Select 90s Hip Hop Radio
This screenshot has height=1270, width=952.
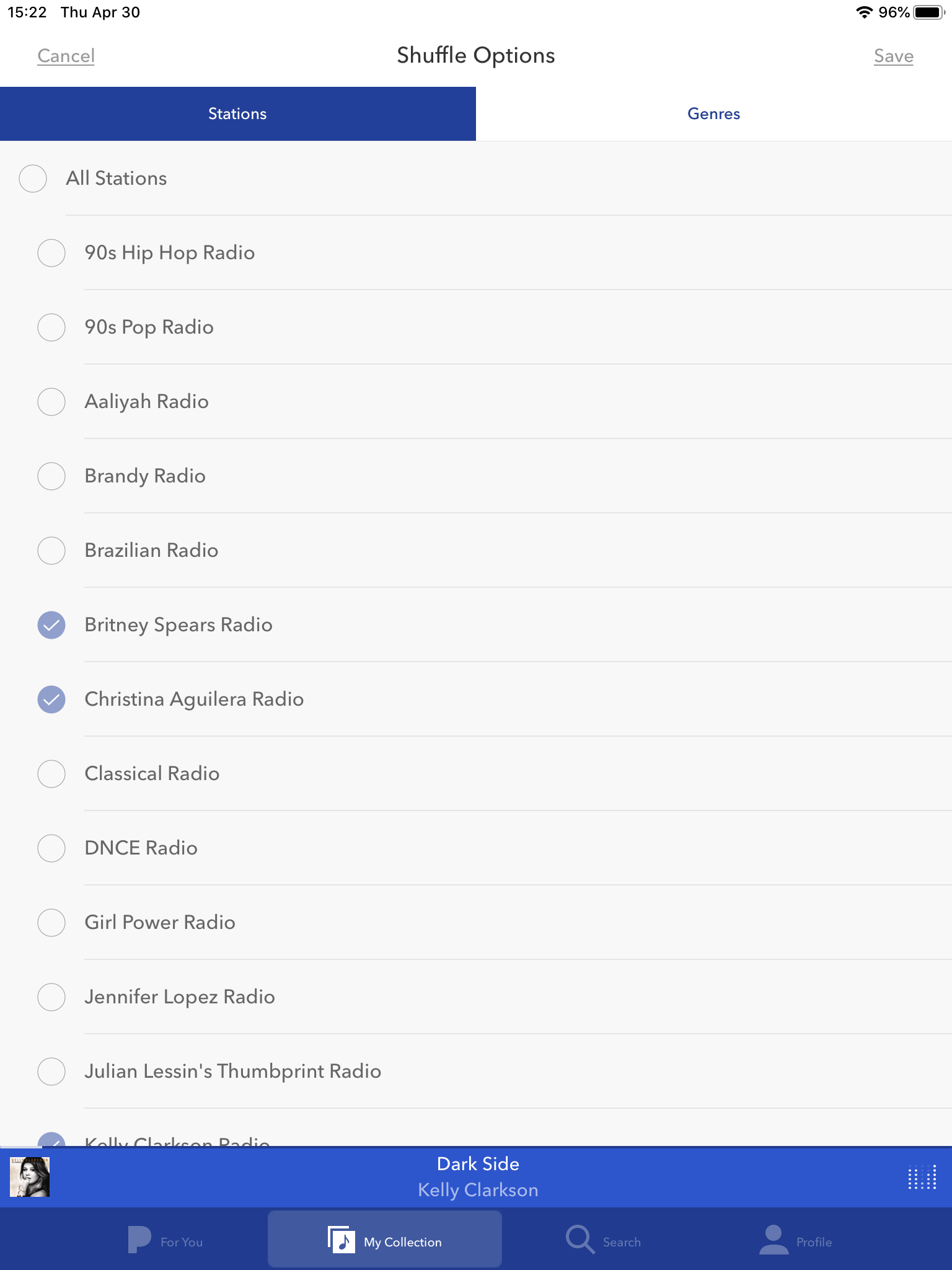coord(51,253)
